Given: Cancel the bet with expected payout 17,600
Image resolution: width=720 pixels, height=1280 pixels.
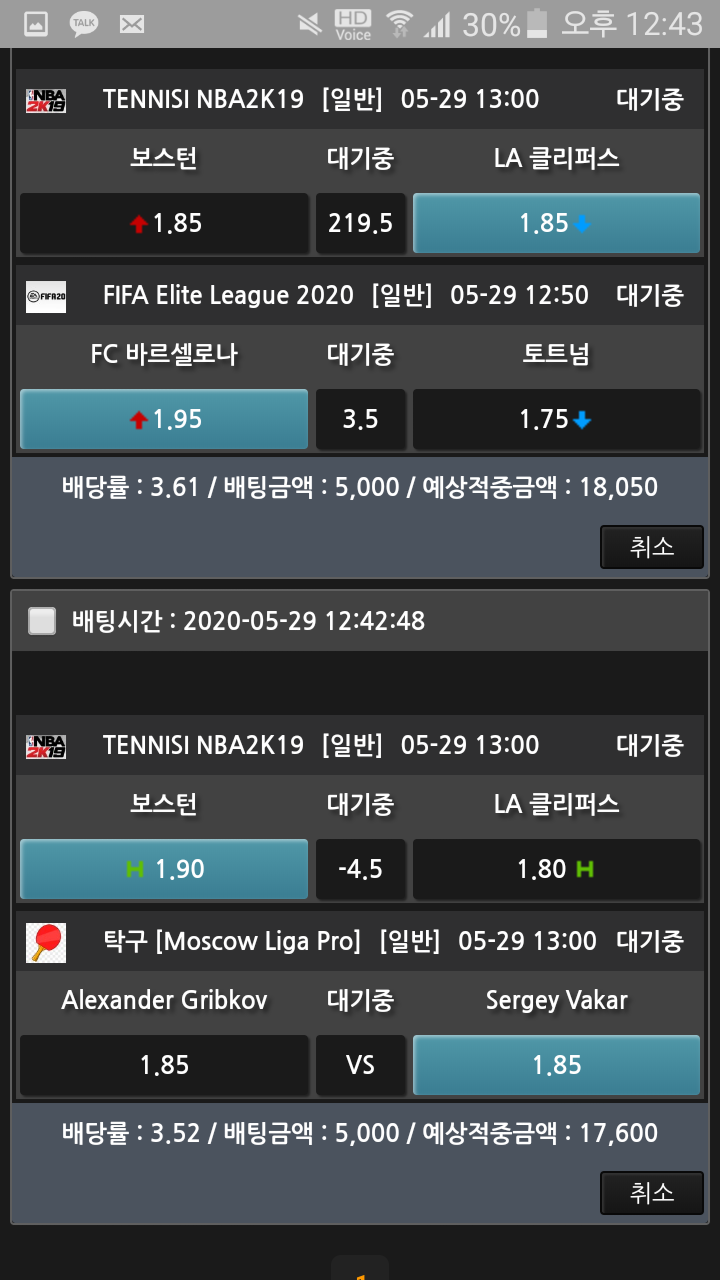Looking at the screenshot, I should tap(651, 1192).
